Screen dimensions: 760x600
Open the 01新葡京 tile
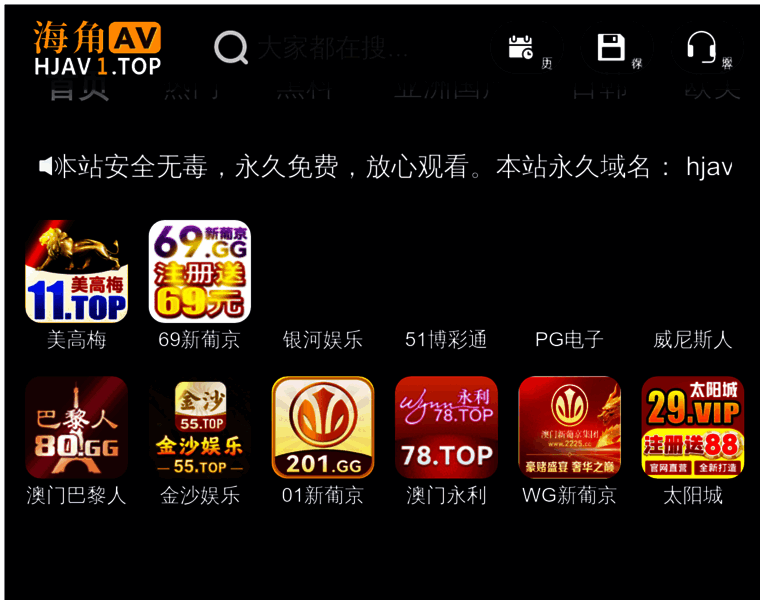click(x=322, y=427)
